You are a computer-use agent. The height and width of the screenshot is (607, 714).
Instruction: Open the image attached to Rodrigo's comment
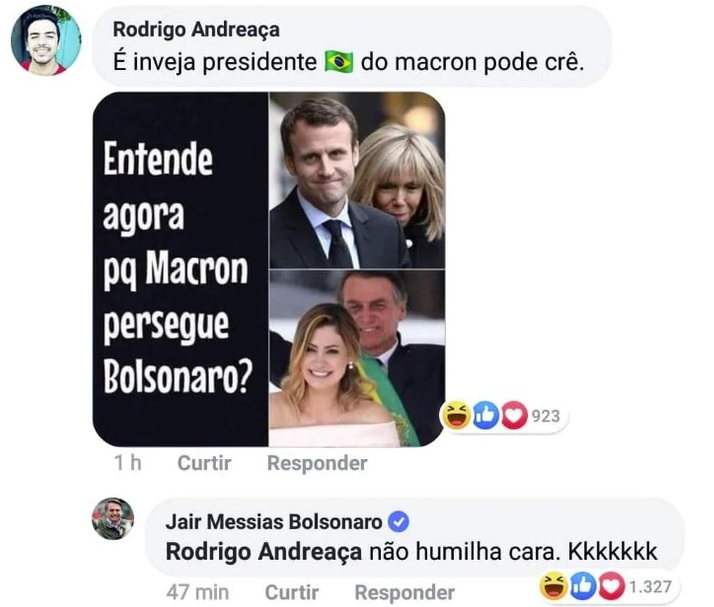(269, 269)
